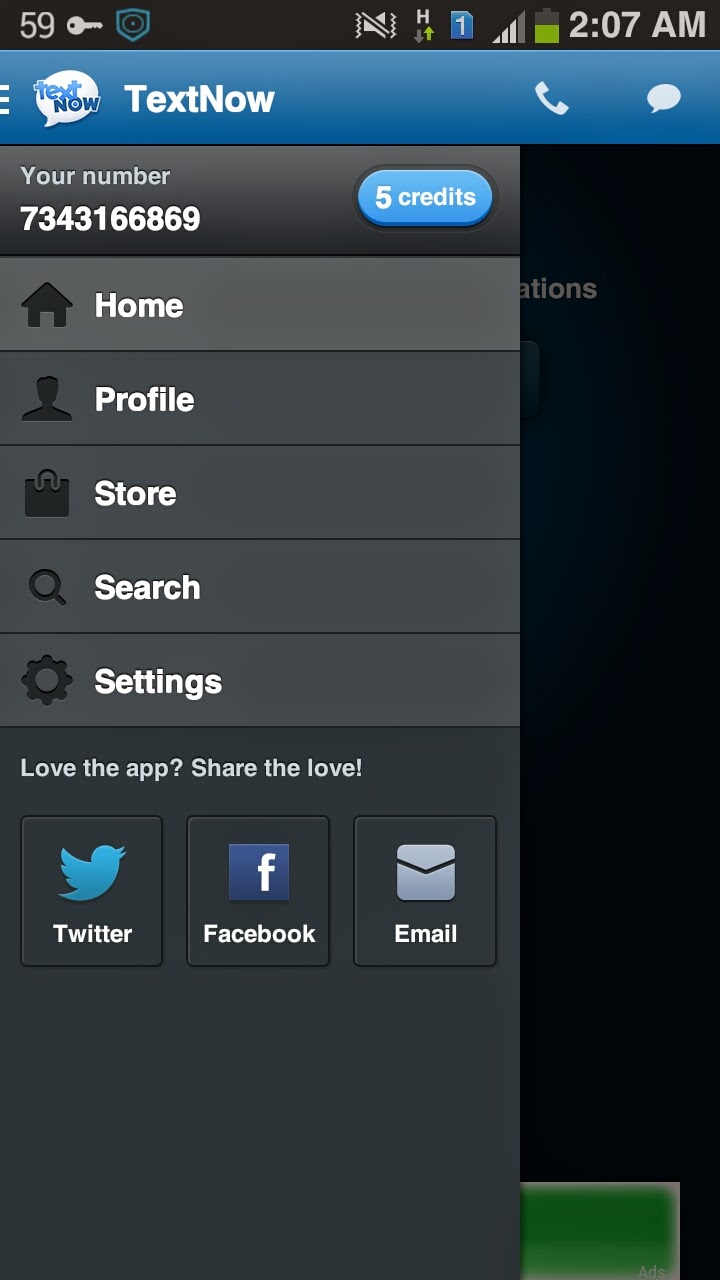Viewport: 720px width, 1280px height.
Task: Share the app via Twitter
Action: click(92, 891)
